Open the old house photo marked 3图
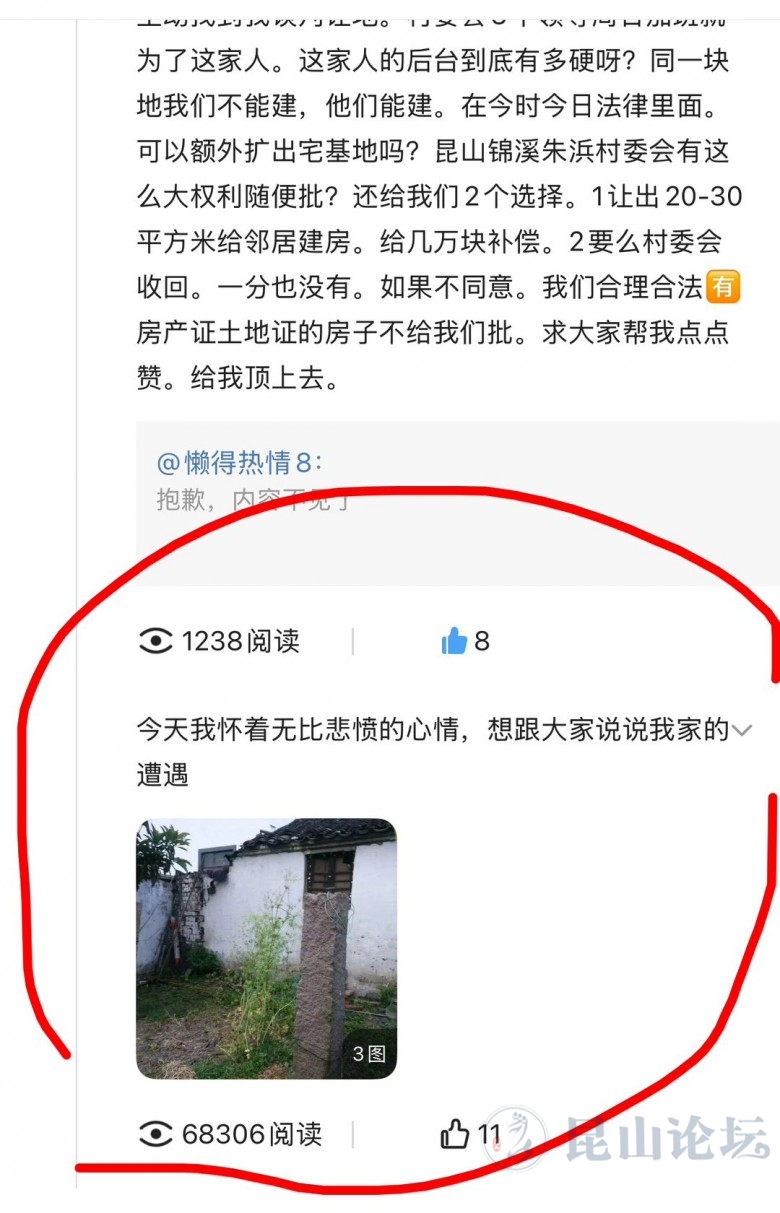780x1213 pixels. coord(266,948)
